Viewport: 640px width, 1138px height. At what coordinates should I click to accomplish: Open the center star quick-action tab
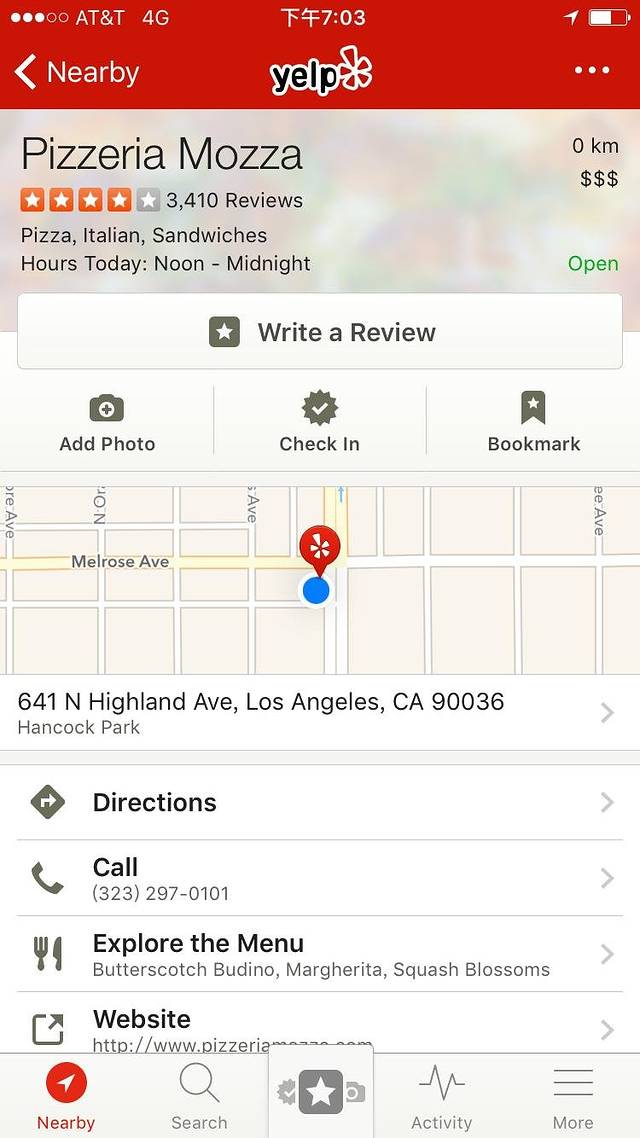pos(320,1092)
